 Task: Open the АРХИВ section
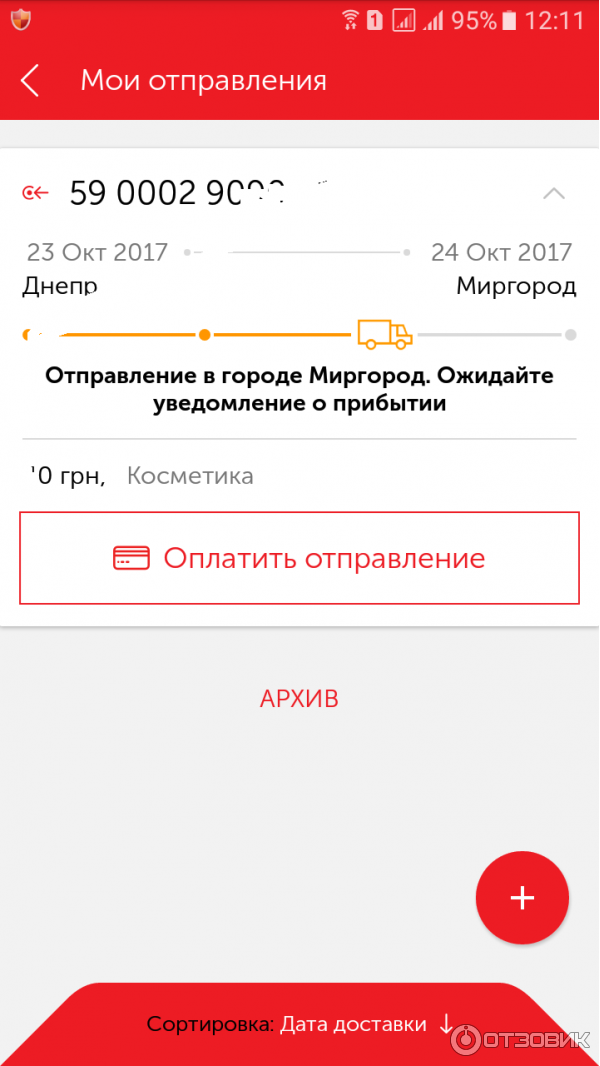[x=299, y=699]
